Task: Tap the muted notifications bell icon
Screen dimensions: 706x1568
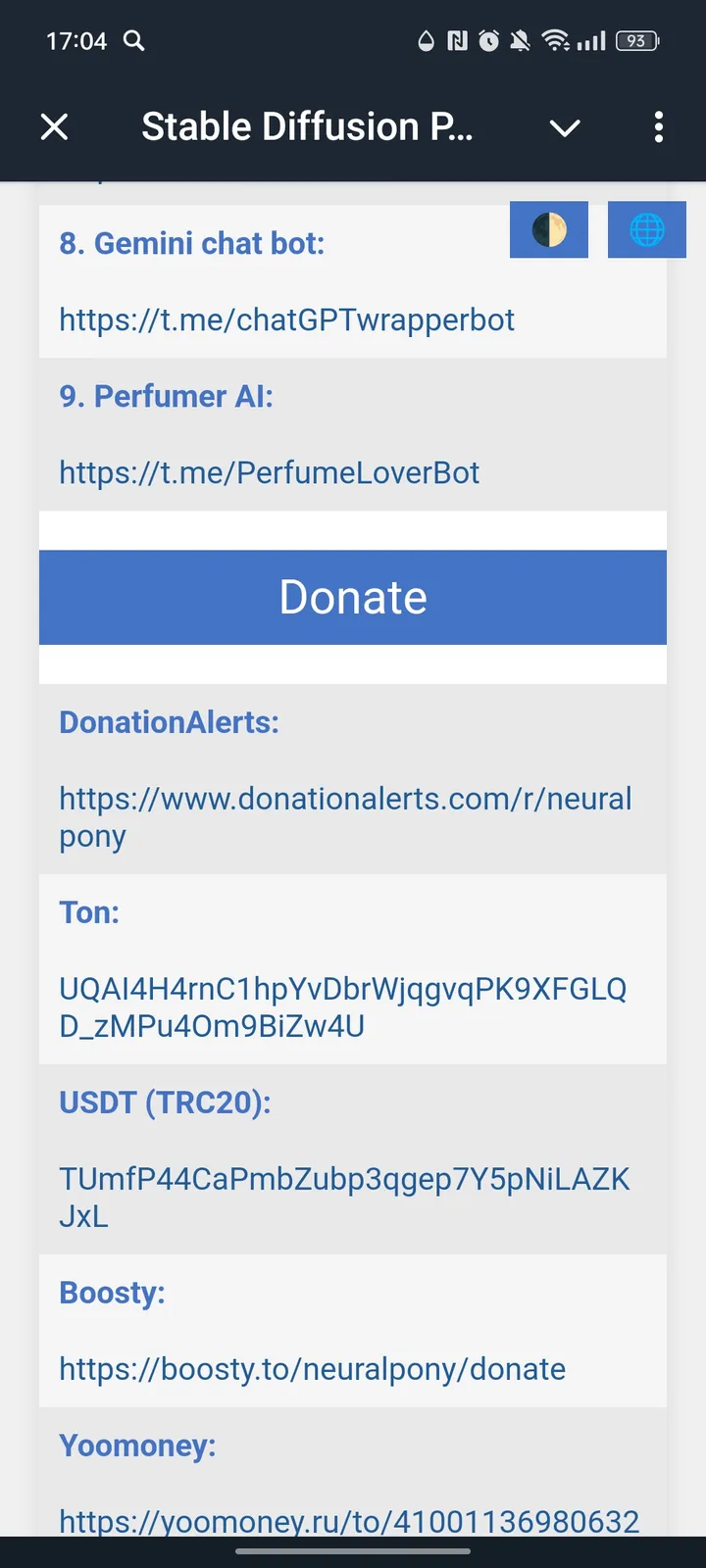Action: tap(519, 41)
